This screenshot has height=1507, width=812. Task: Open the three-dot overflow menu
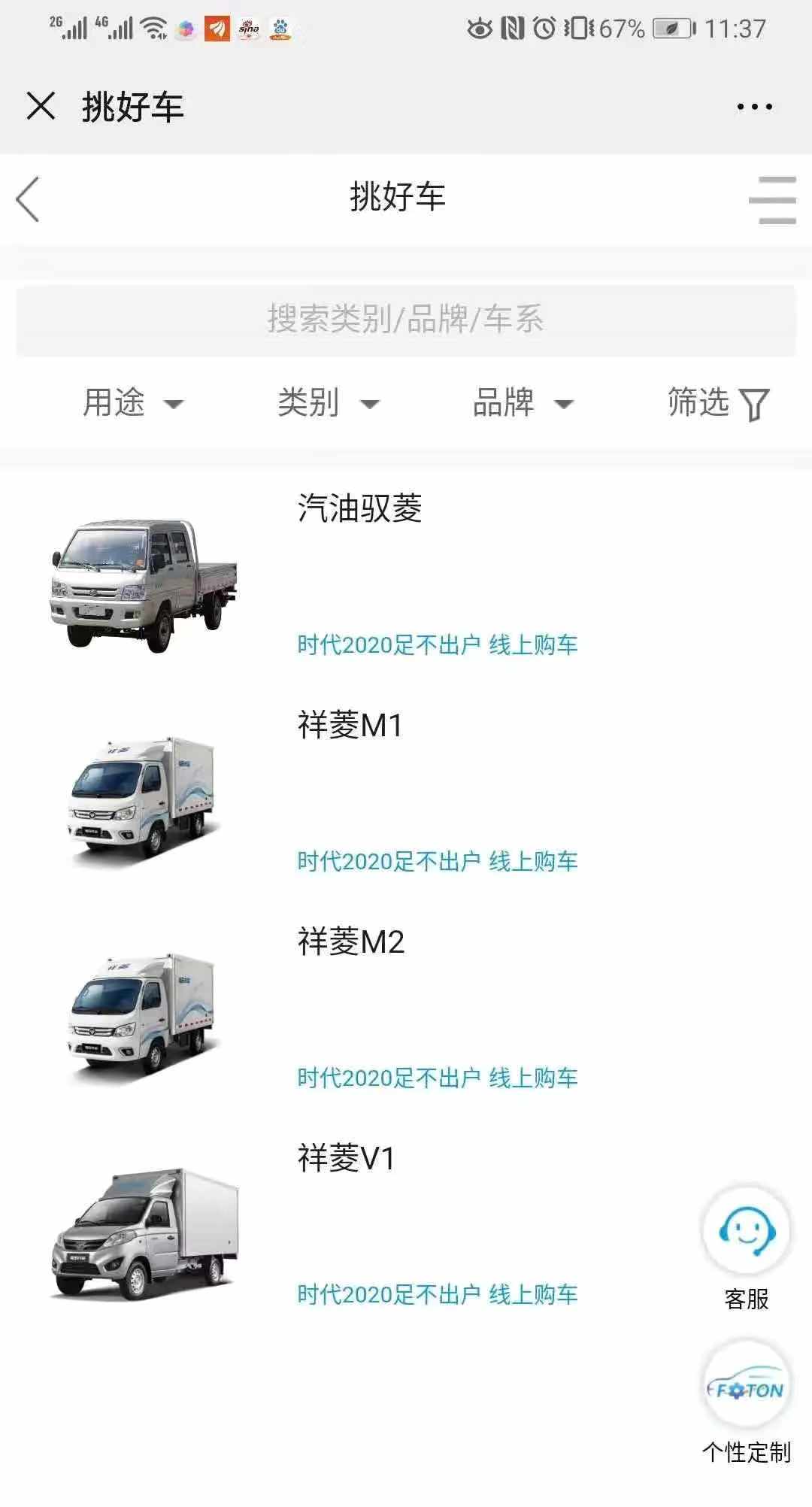(754, 107)
